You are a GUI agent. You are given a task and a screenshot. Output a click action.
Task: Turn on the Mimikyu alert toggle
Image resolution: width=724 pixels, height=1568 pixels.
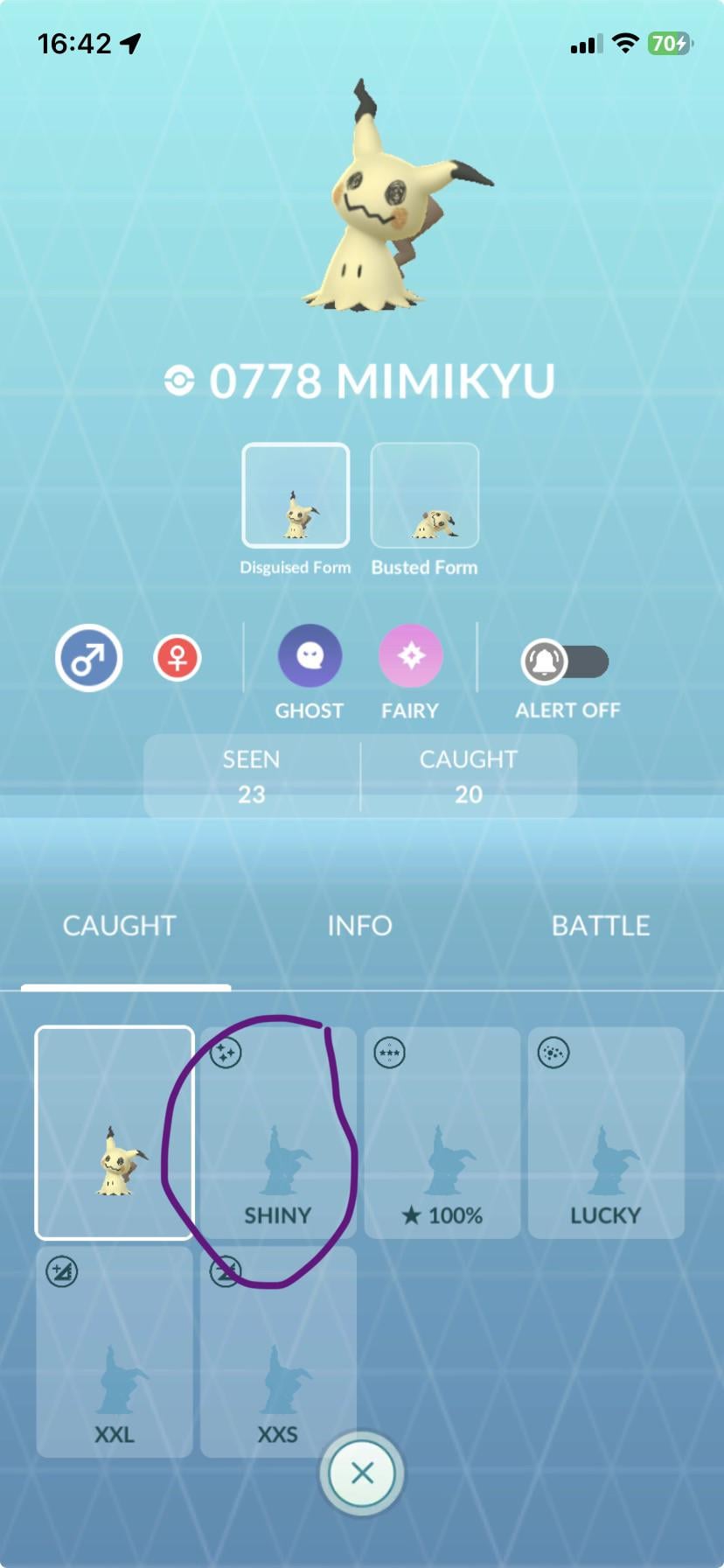coord(565,661)
